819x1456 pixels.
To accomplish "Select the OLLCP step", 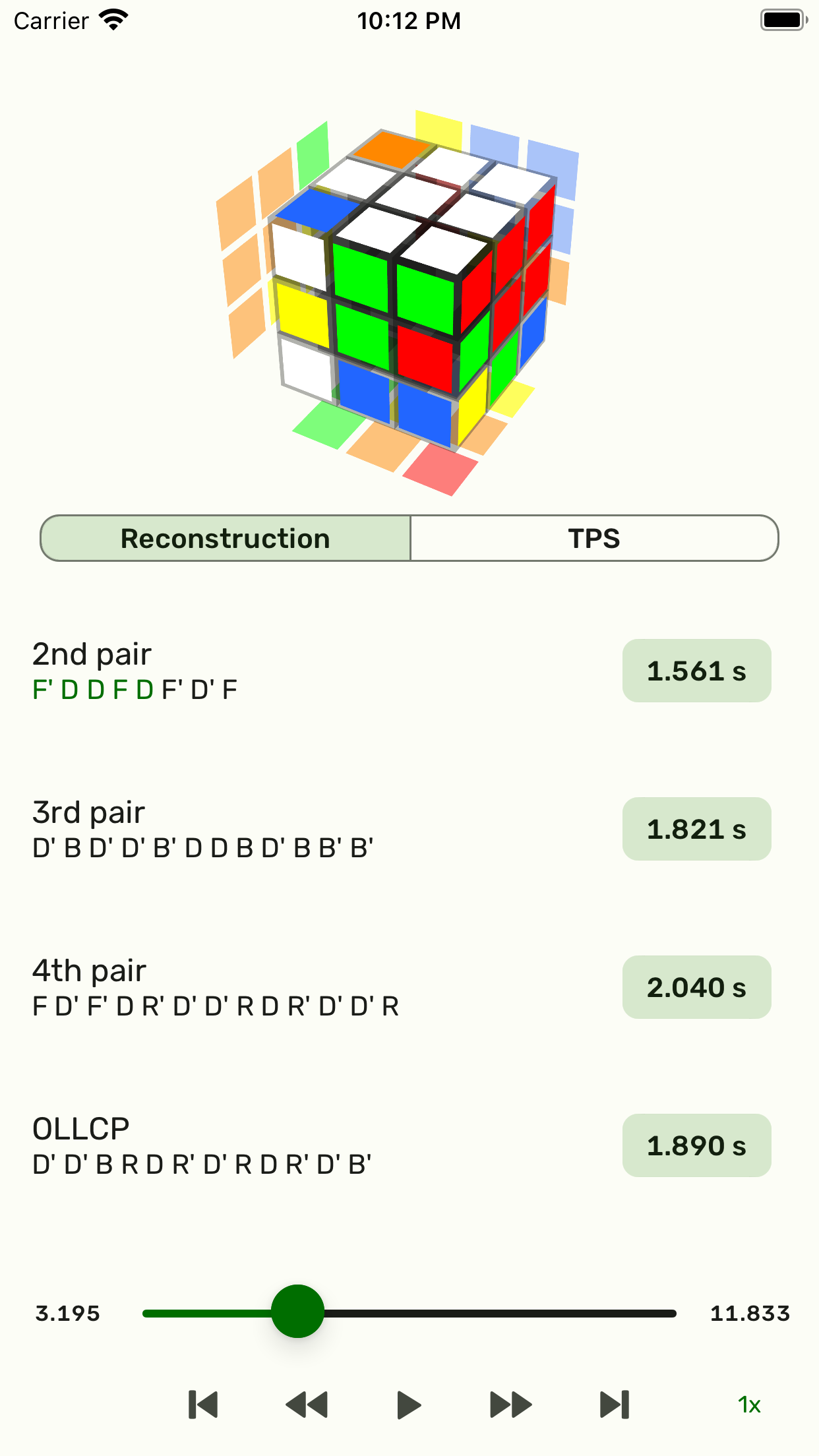I will tap(82, 1128).
